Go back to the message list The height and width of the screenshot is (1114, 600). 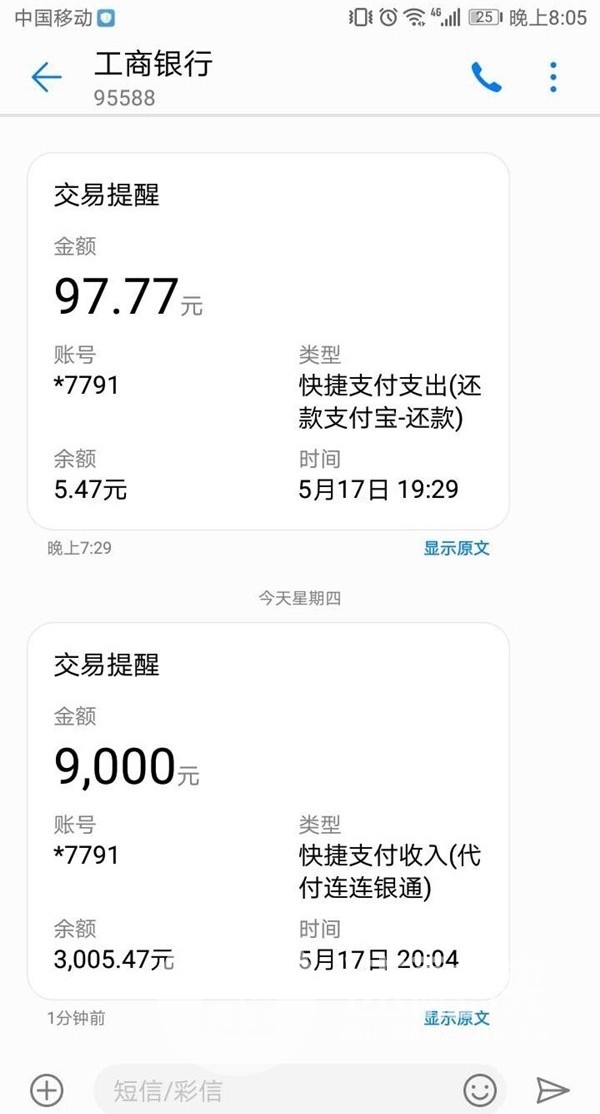click(46, 77)
